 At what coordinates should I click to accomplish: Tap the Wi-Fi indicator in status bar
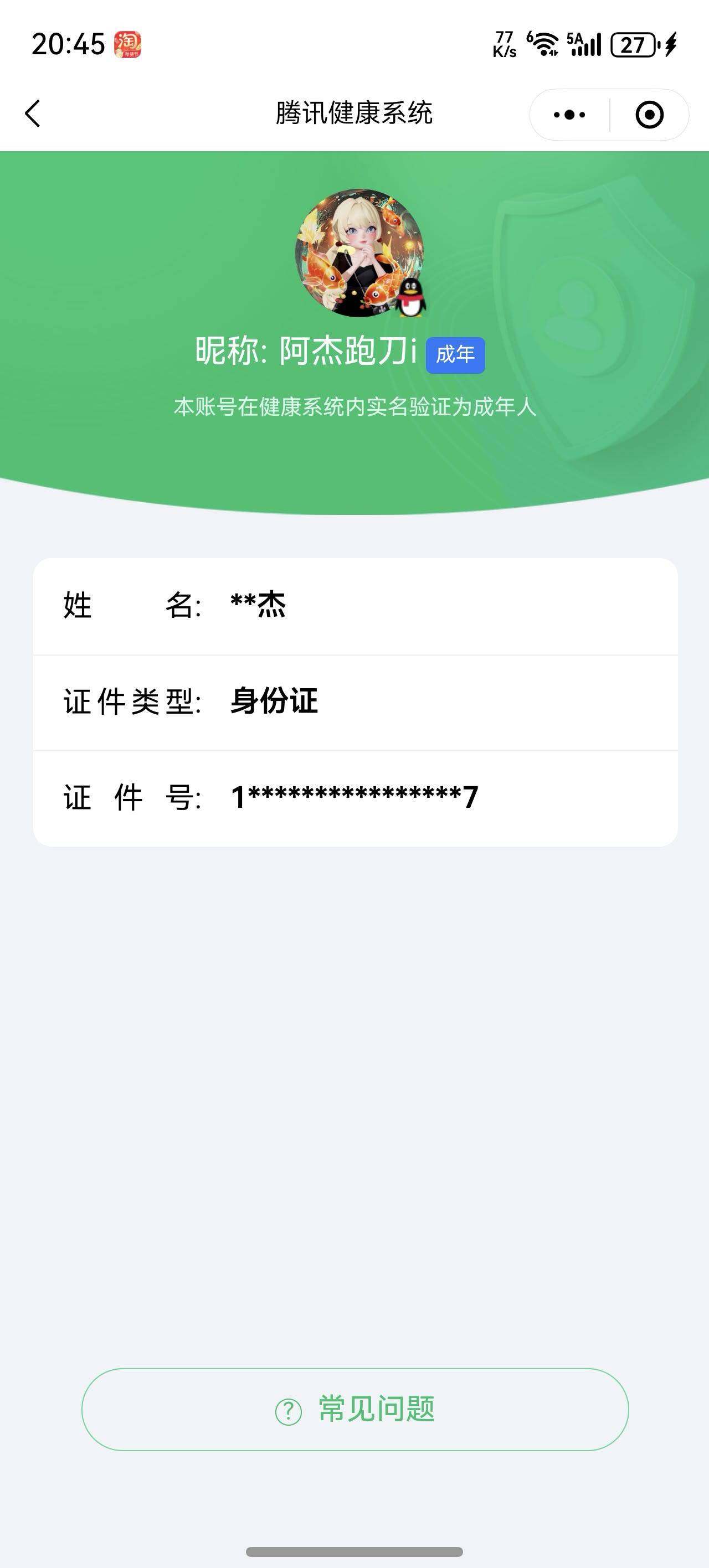(544, 43)
